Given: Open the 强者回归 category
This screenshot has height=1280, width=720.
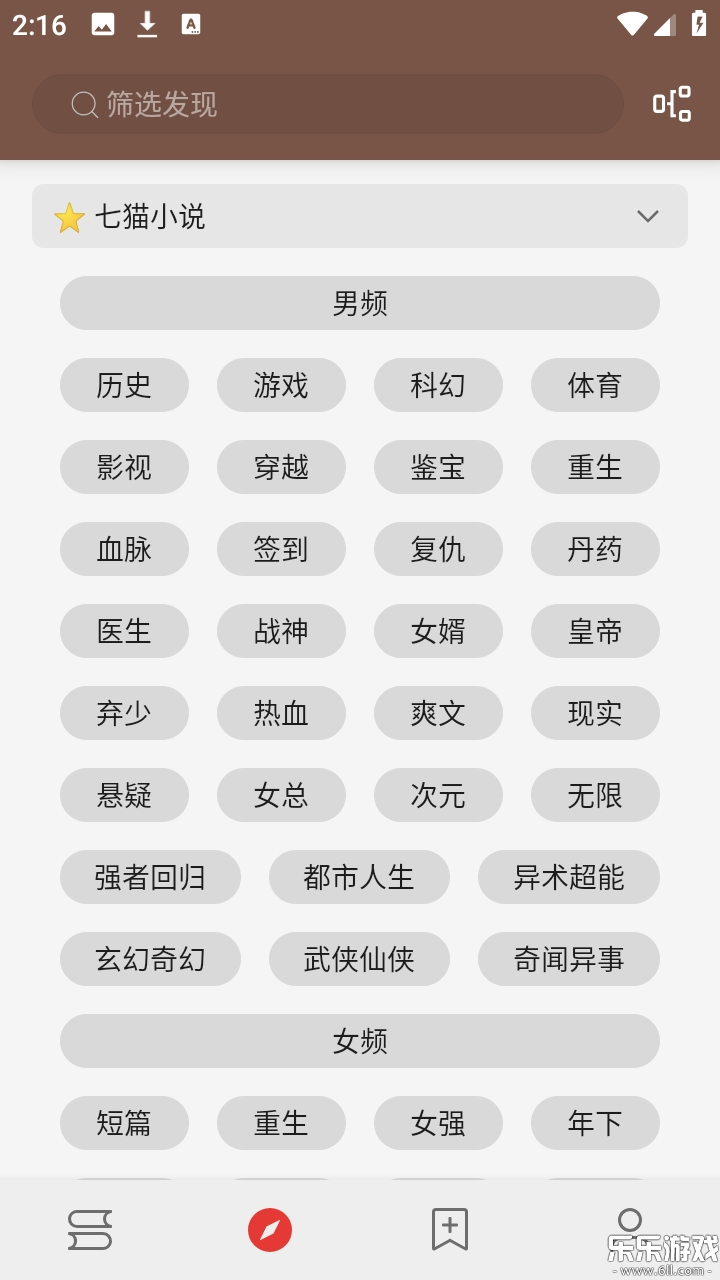Looking at the screenshot, I should (x=150, y=877).
